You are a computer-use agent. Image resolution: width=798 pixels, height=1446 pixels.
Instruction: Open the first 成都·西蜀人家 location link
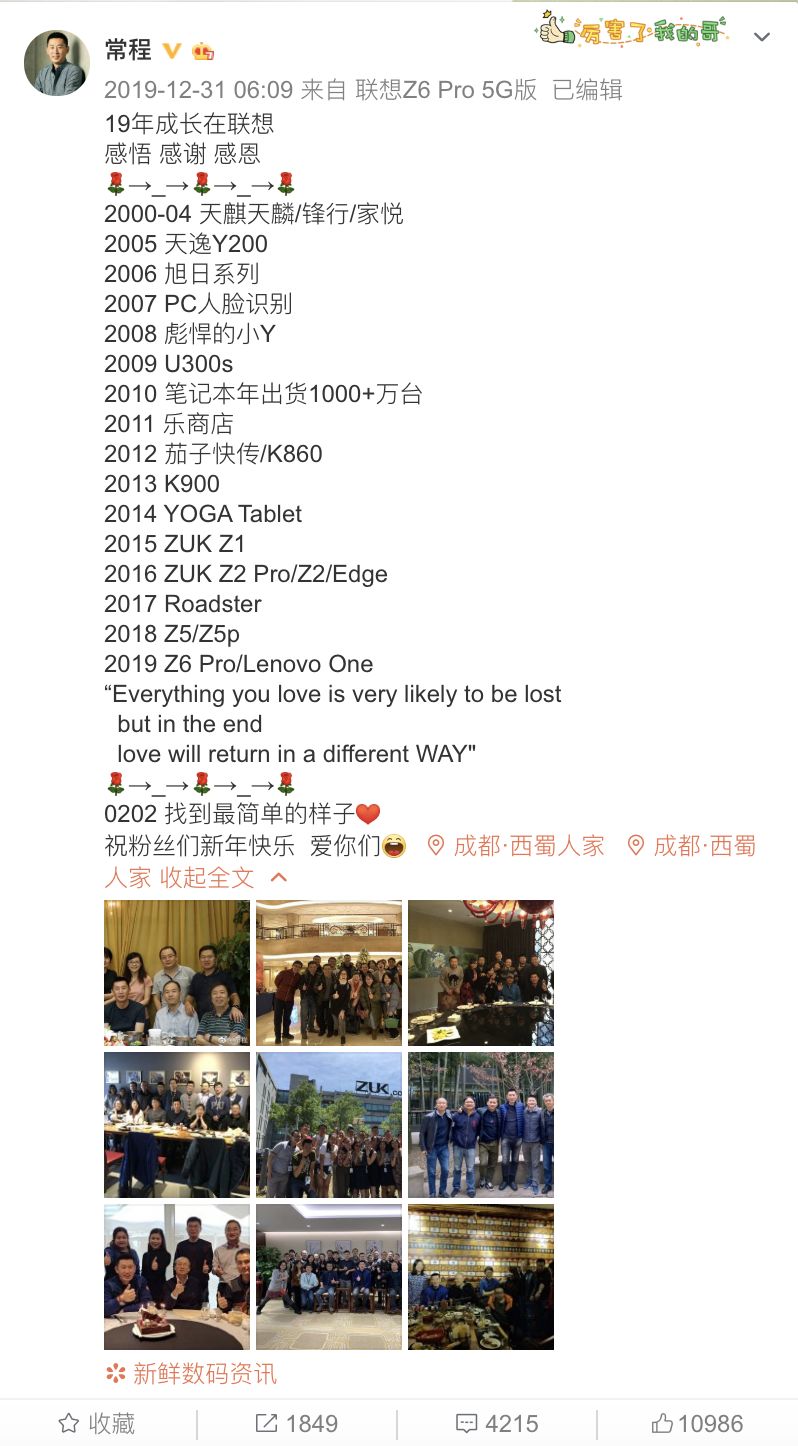(516, 846)
